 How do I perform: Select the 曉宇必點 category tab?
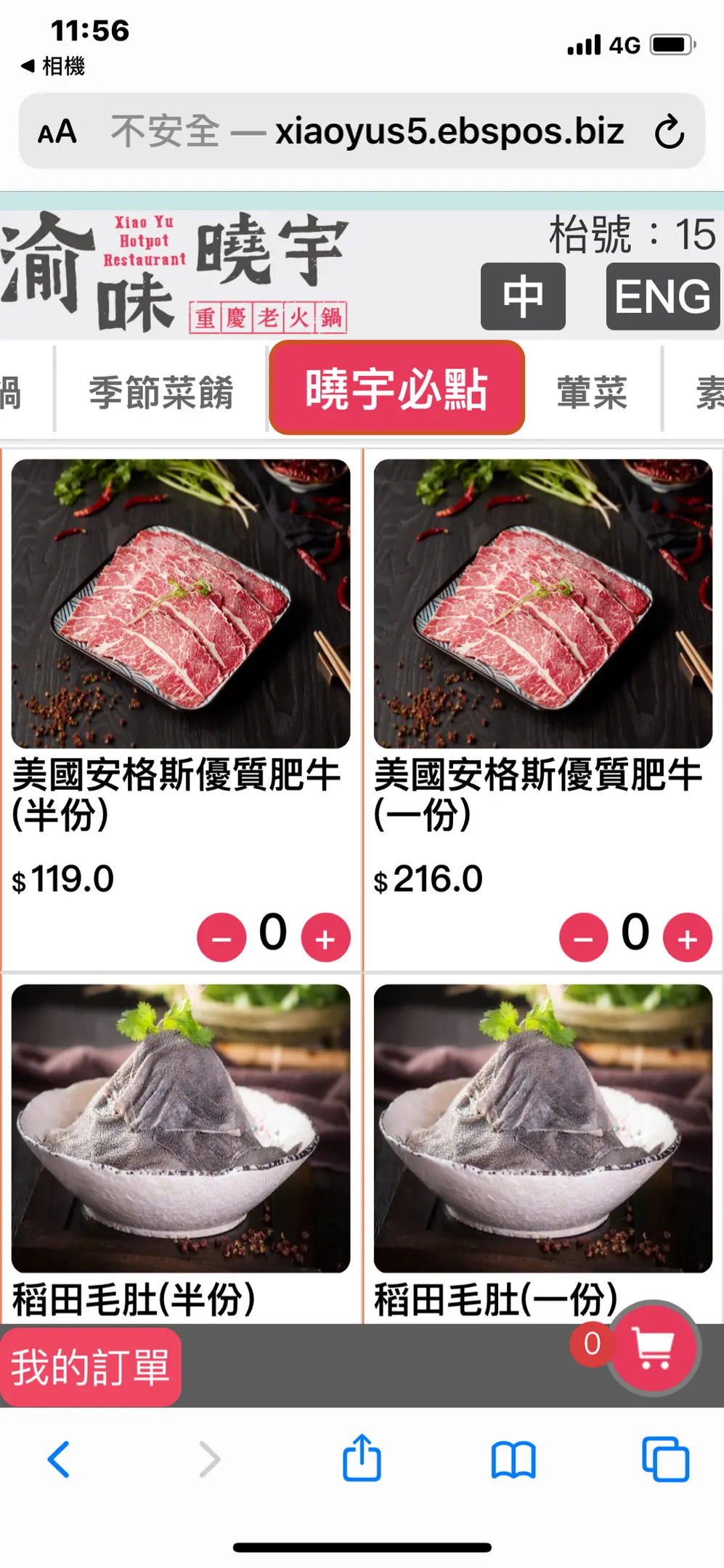coord(396,389)
